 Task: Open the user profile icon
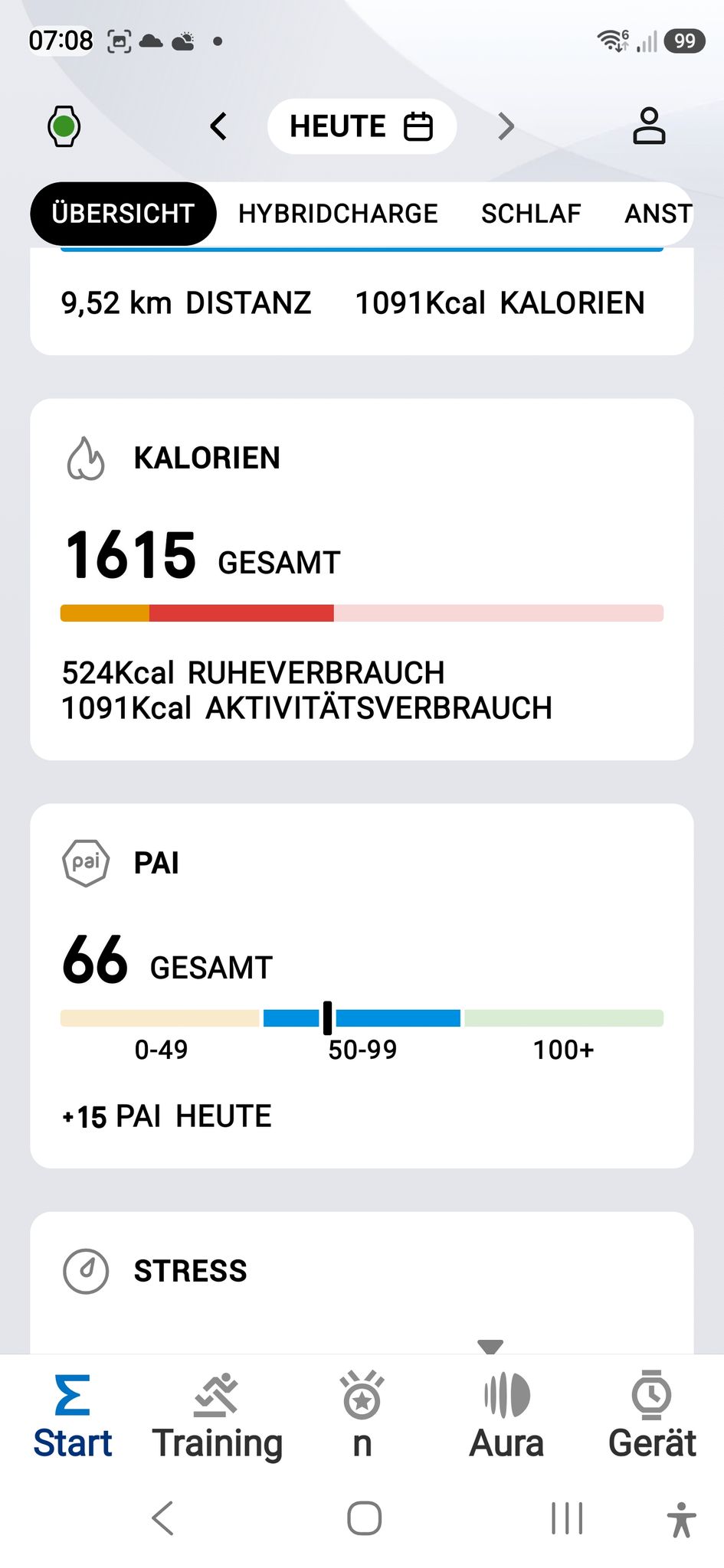coord(649,126)
